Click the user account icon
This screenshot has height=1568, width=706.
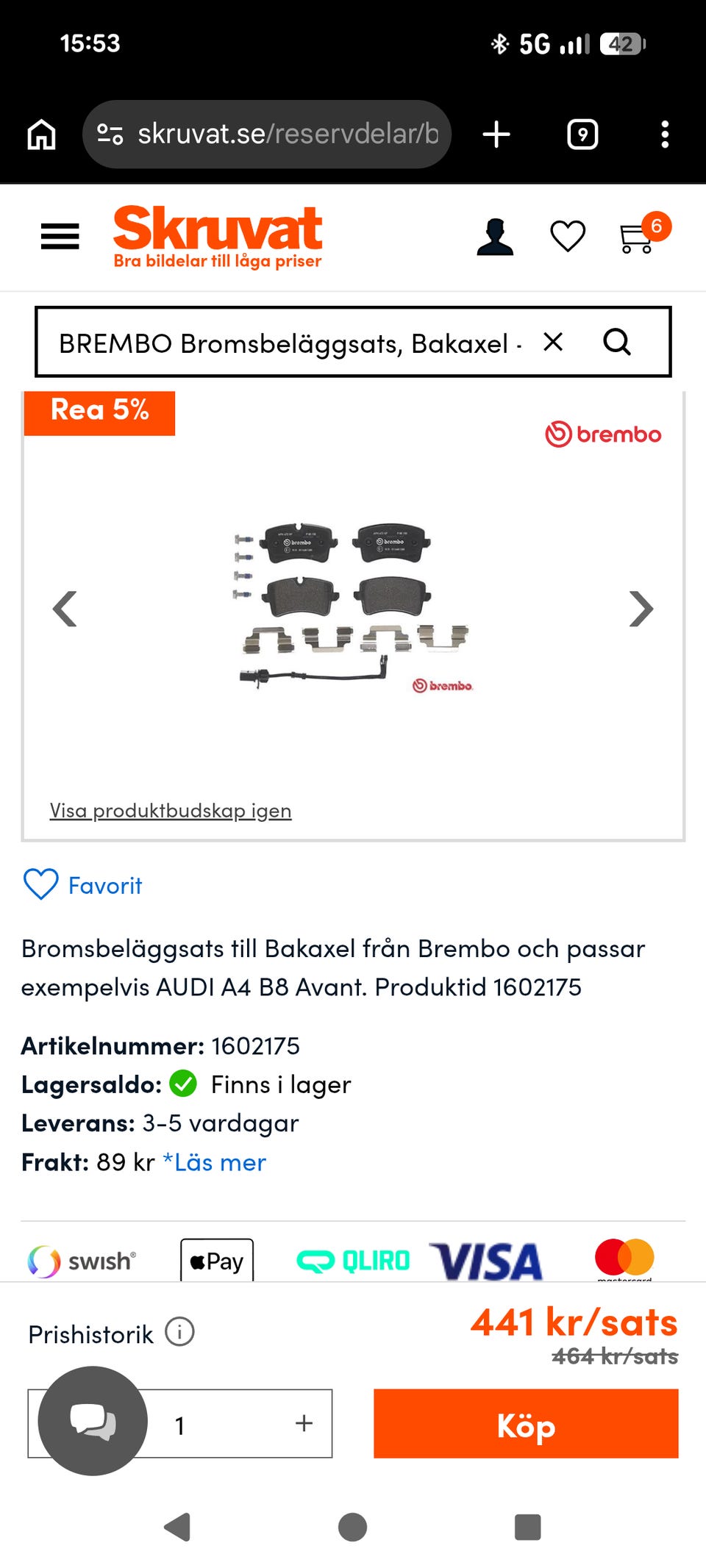(x=496, y=236)
